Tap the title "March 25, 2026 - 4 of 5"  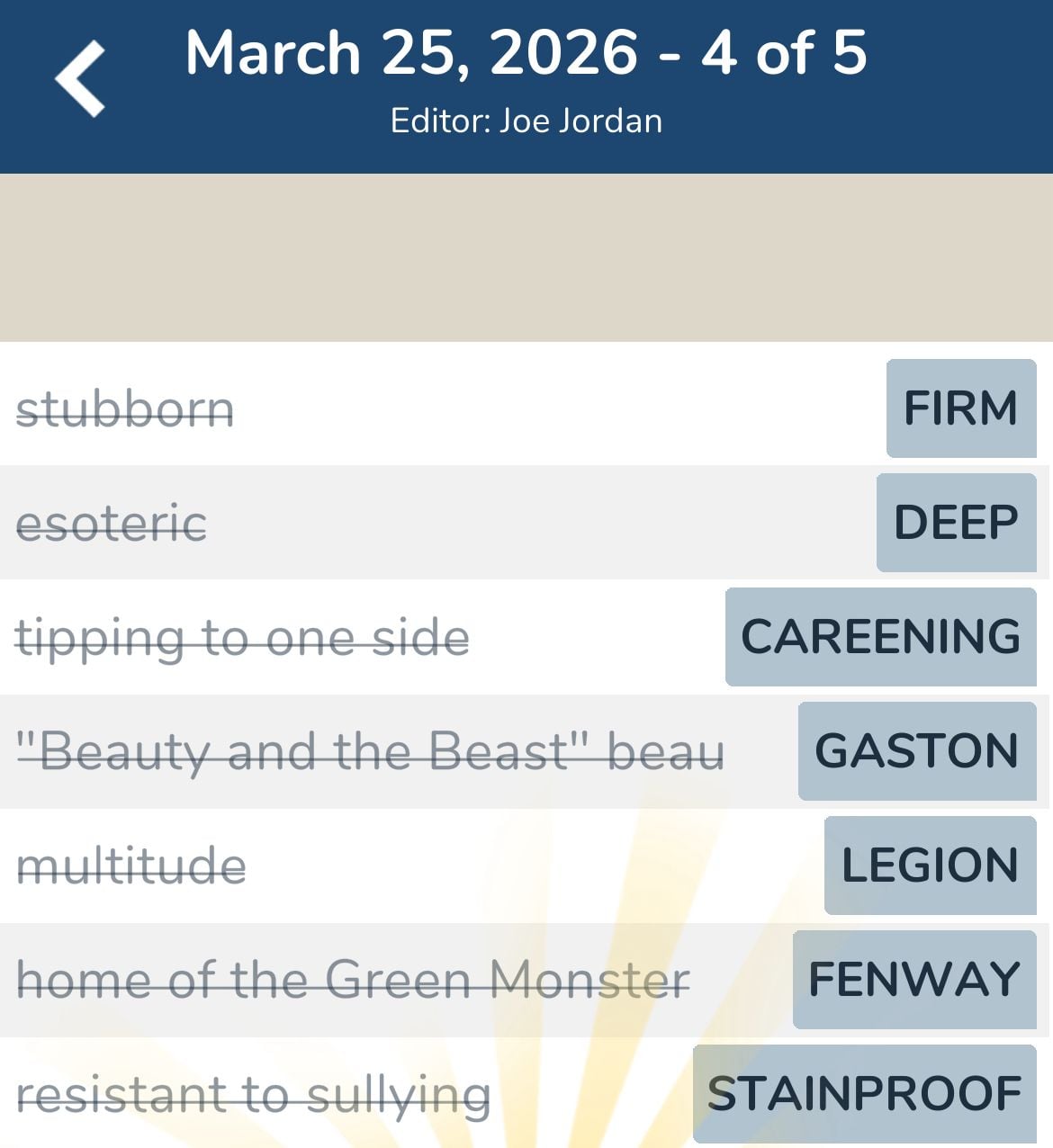(526, 54)
